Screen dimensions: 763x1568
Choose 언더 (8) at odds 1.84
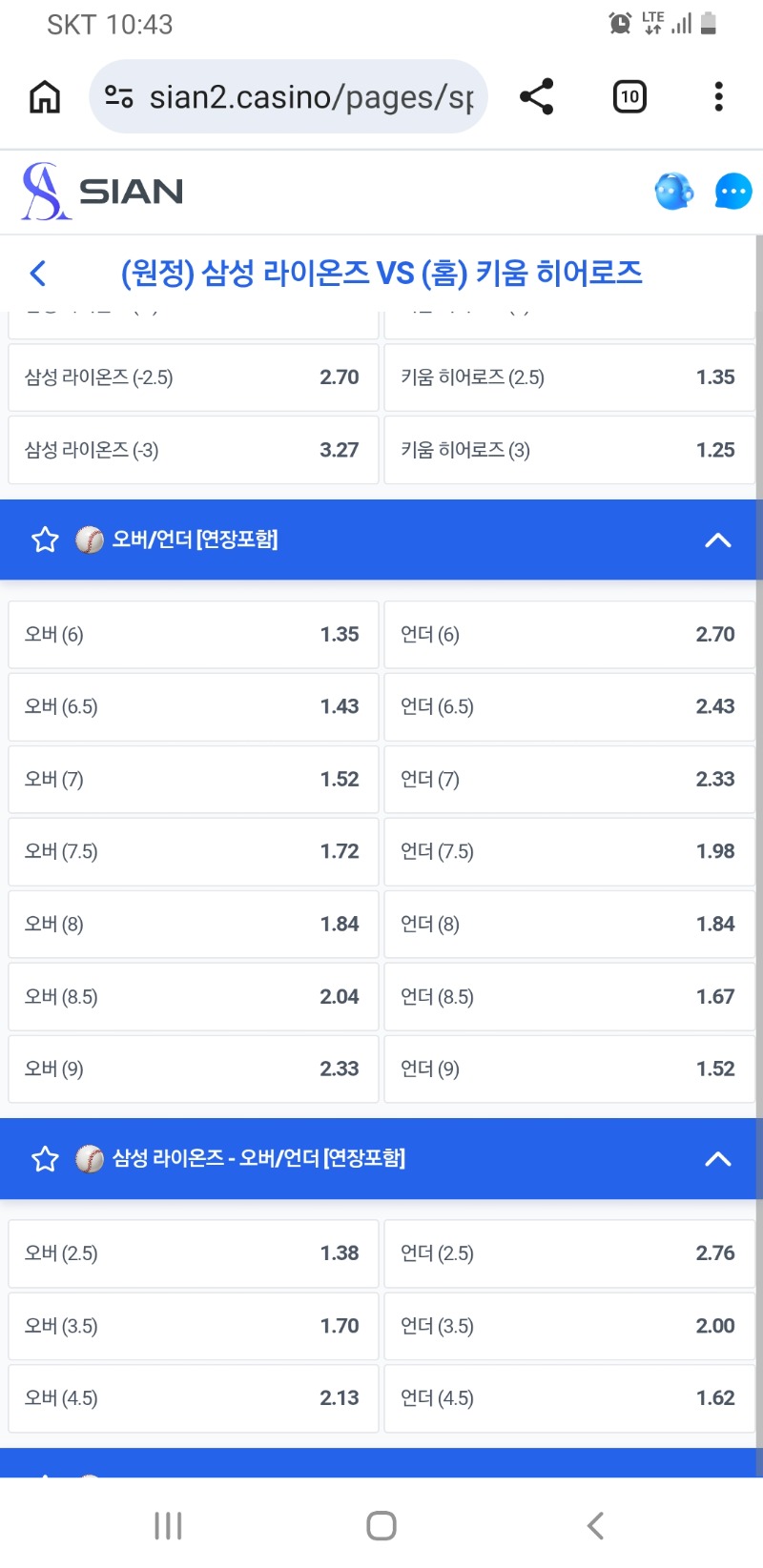[568, 925]
